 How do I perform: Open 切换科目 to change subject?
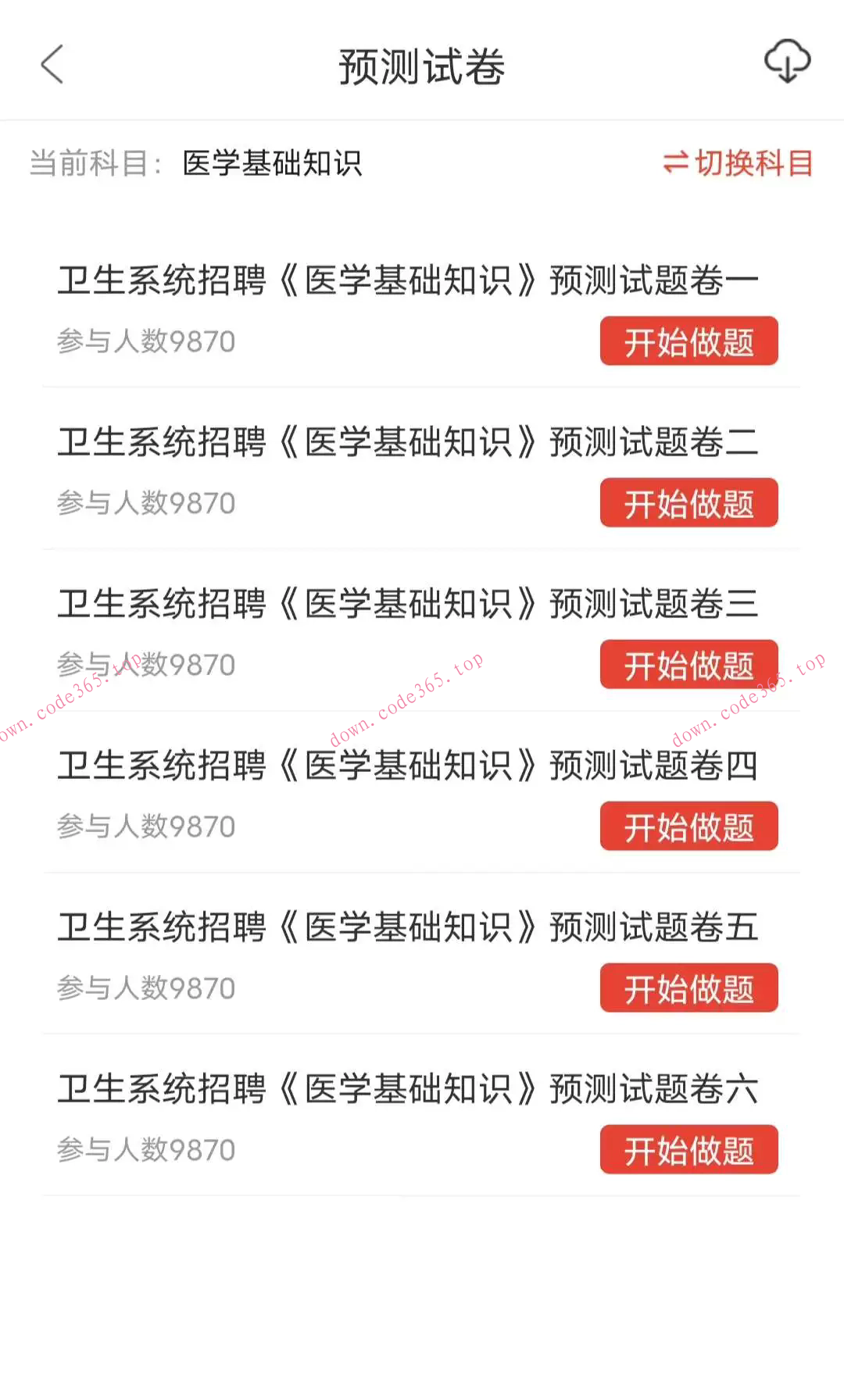[754, 164]
